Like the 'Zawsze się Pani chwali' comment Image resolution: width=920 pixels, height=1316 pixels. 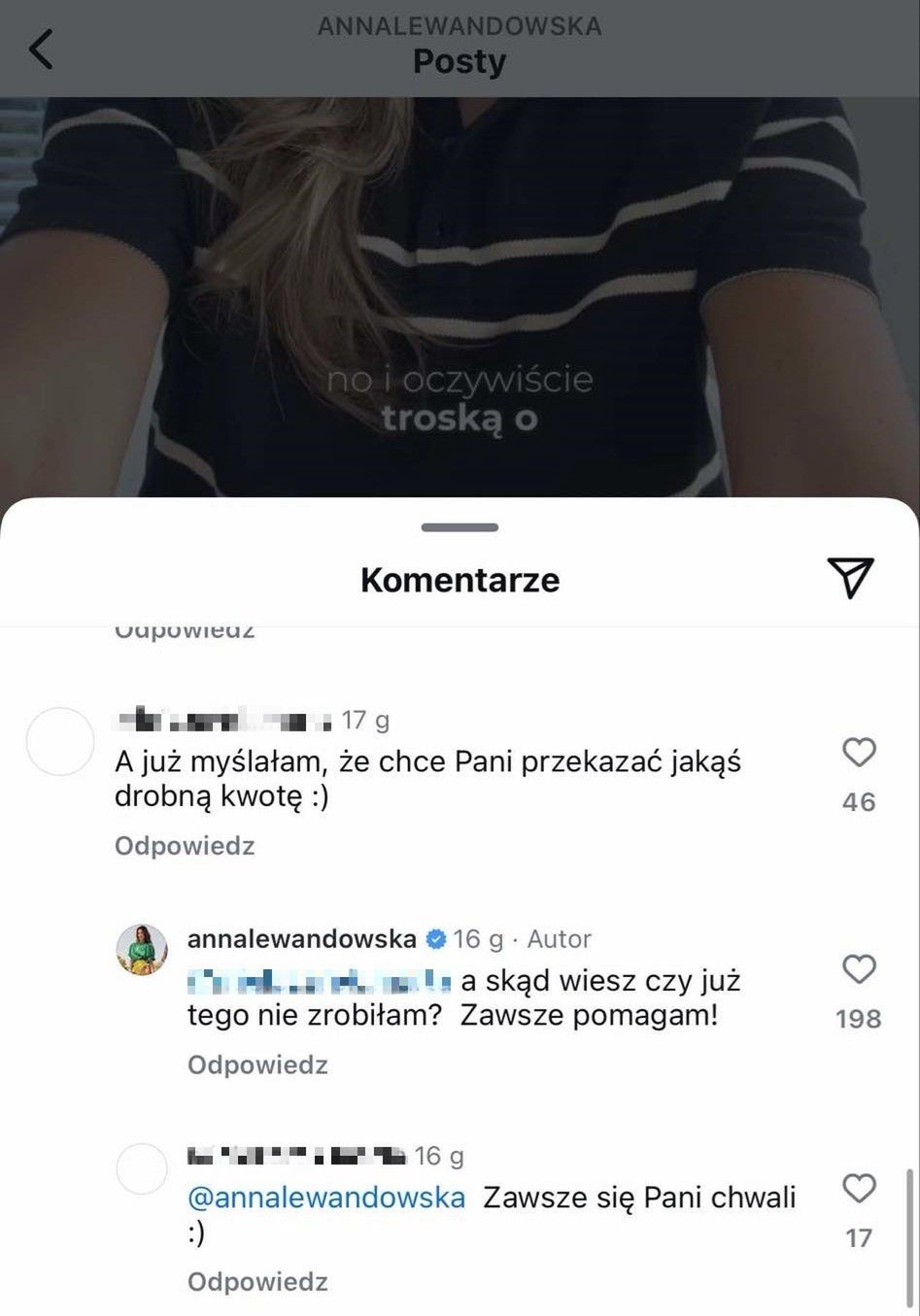point(859,1188)
